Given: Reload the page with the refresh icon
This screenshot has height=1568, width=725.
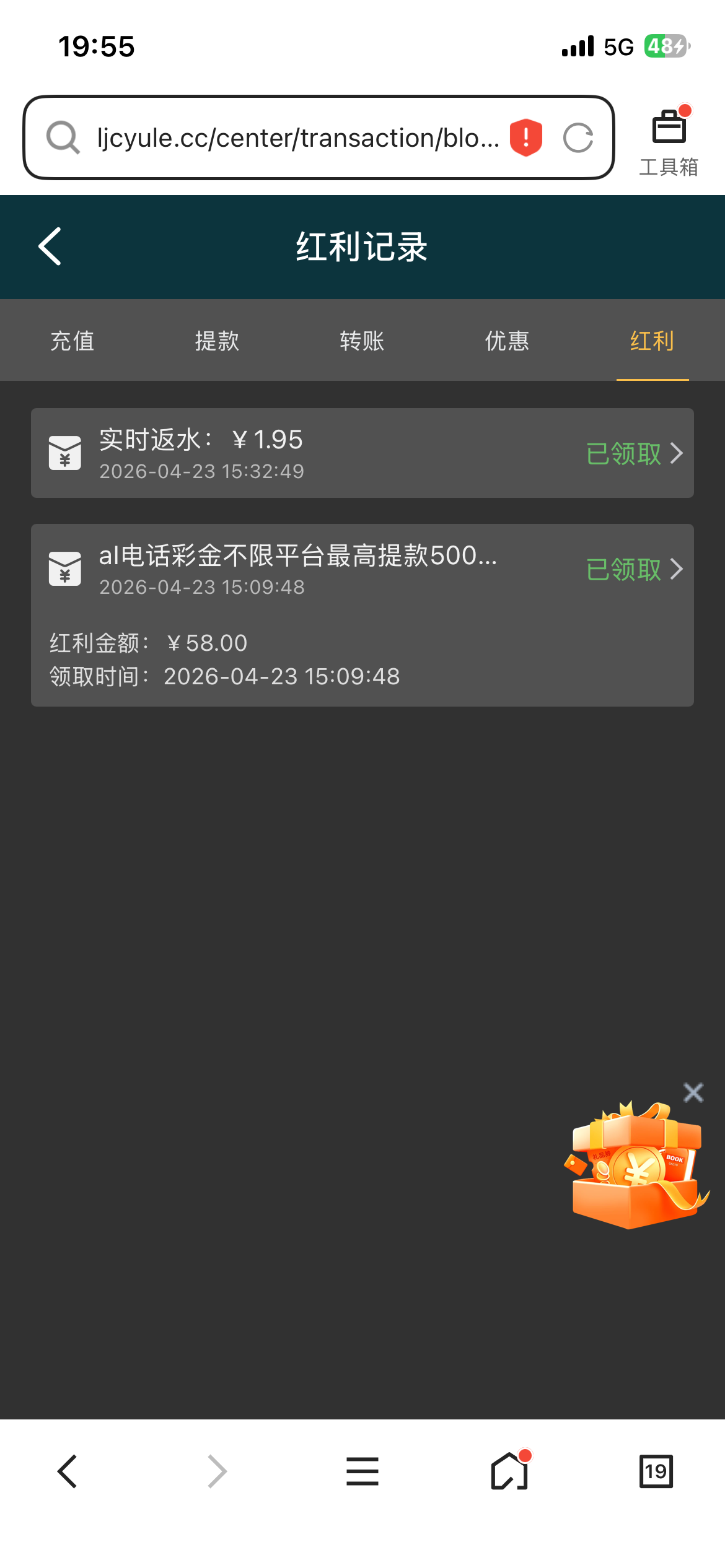Looking at the screenshot, I should point(578,137).
